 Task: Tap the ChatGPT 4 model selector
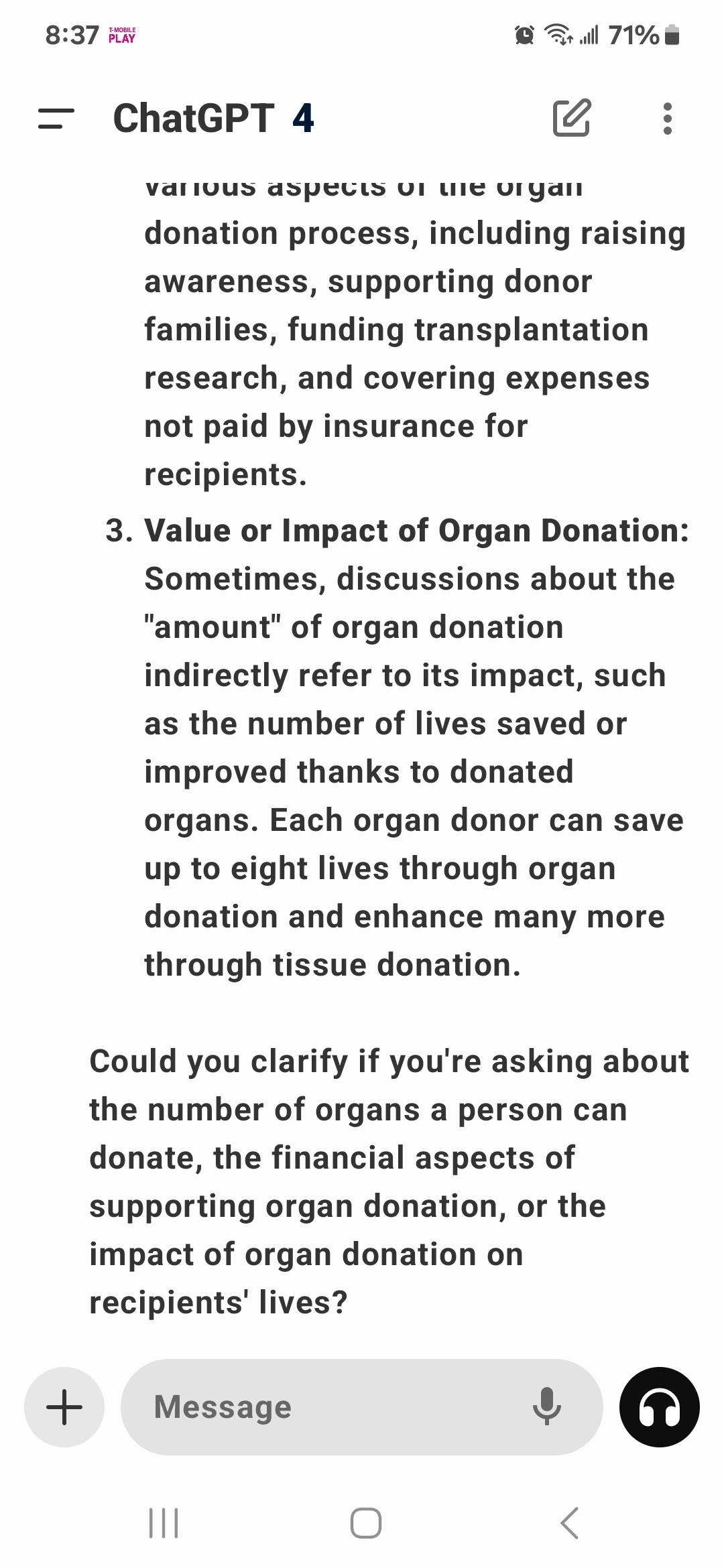[x=213, y=119]
